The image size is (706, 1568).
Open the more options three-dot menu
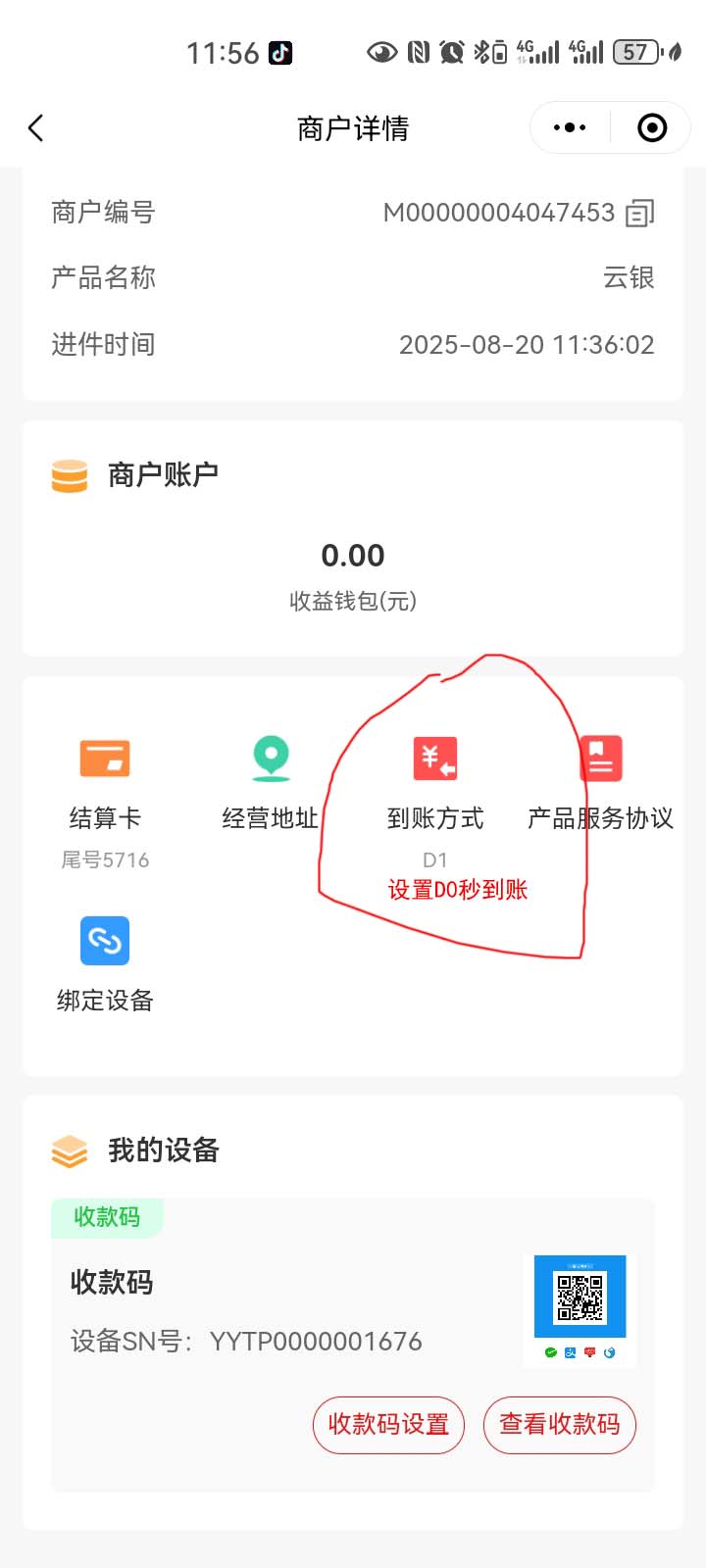coord(568,127)
